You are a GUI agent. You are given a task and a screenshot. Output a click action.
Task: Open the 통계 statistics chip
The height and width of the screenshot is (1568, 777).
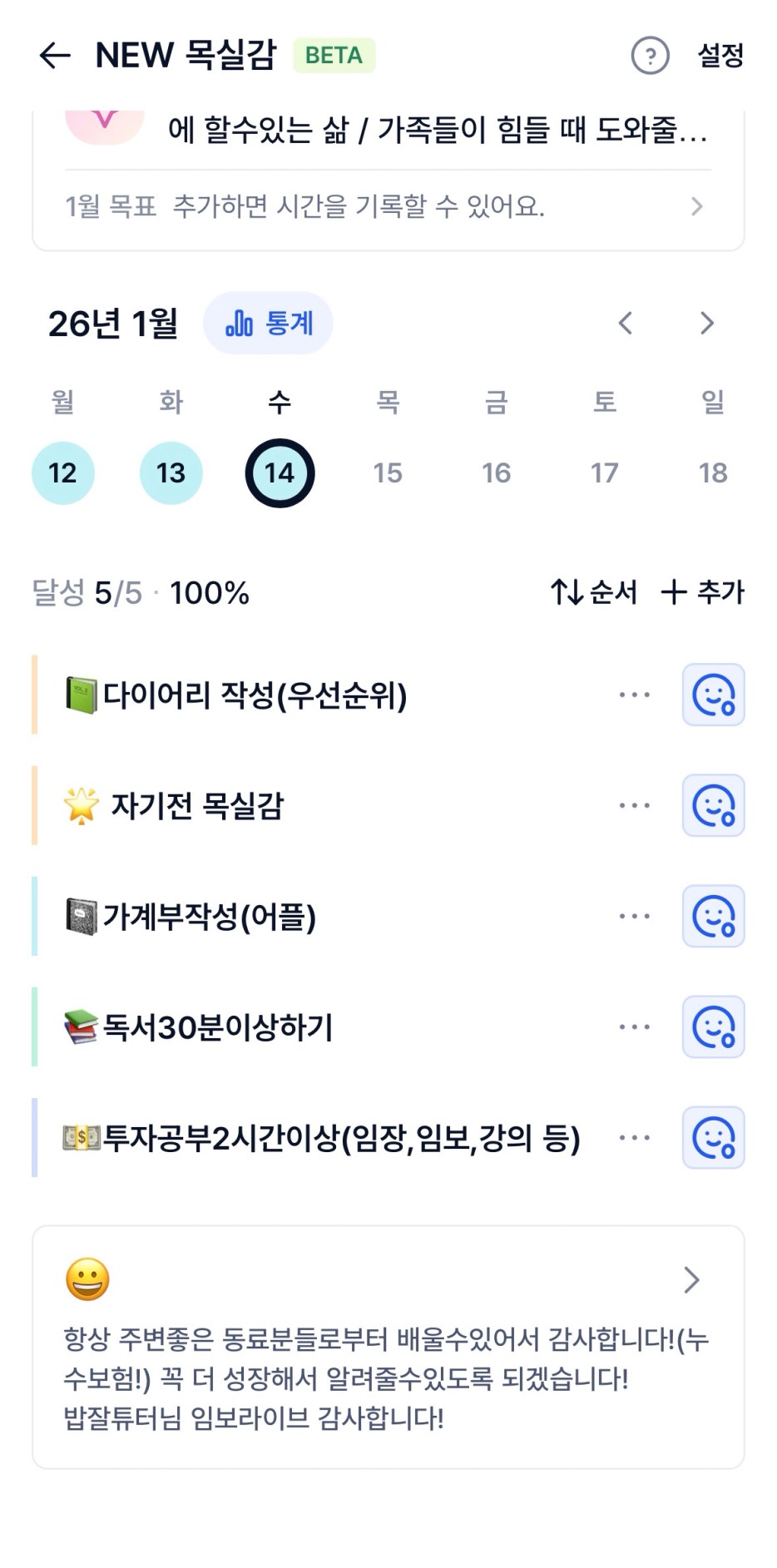pyautogui.click(x=268, y=323)
